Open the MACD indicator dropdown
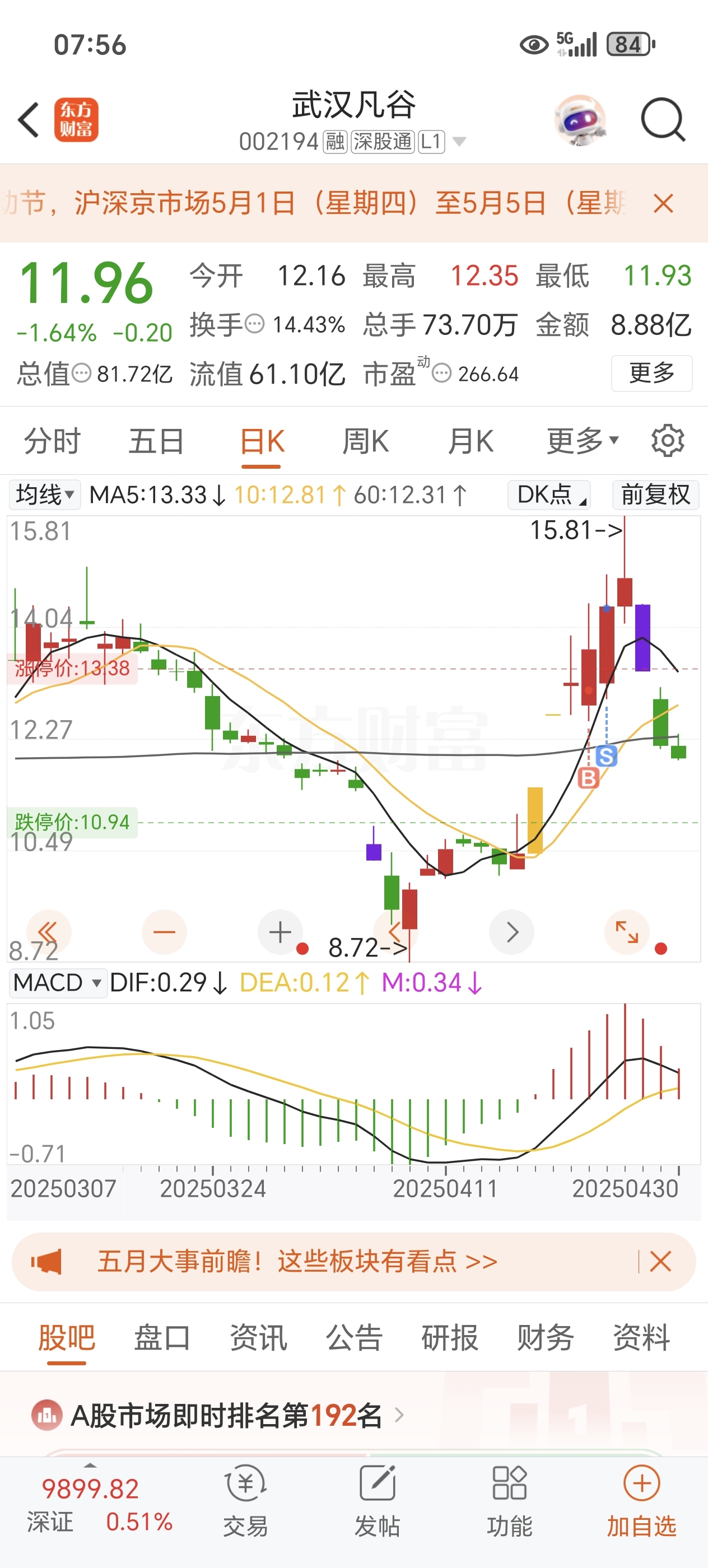 57,983
